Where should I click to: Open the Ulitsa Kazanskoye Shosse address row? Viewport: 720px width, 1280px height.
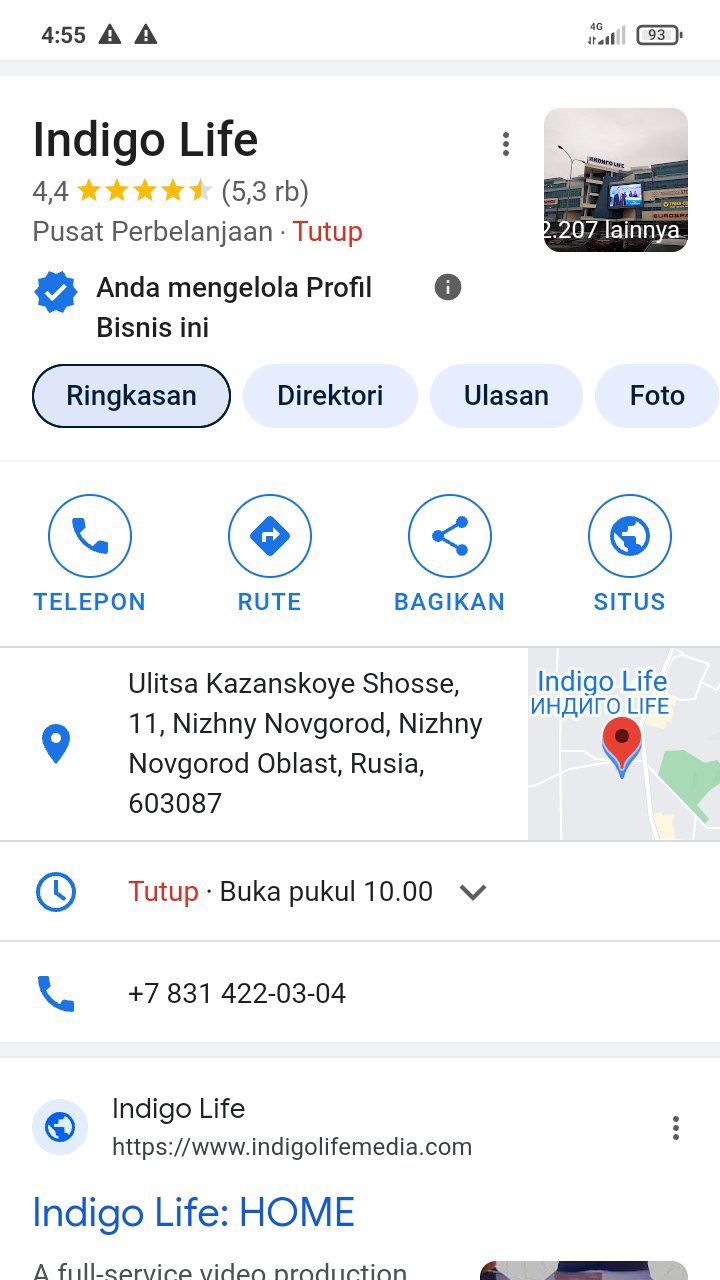point(300,743)
